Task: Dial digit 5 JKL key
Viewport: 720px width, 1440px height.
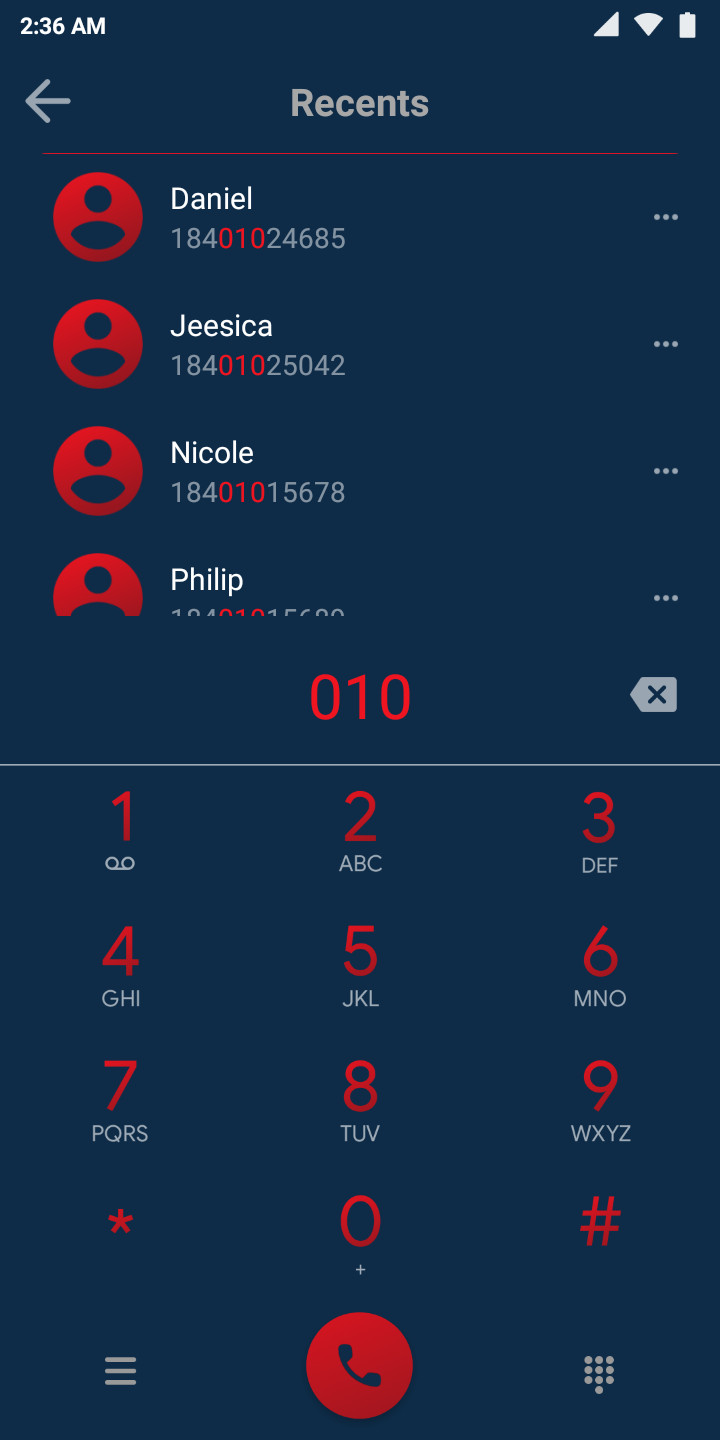Action: point(360,965)
